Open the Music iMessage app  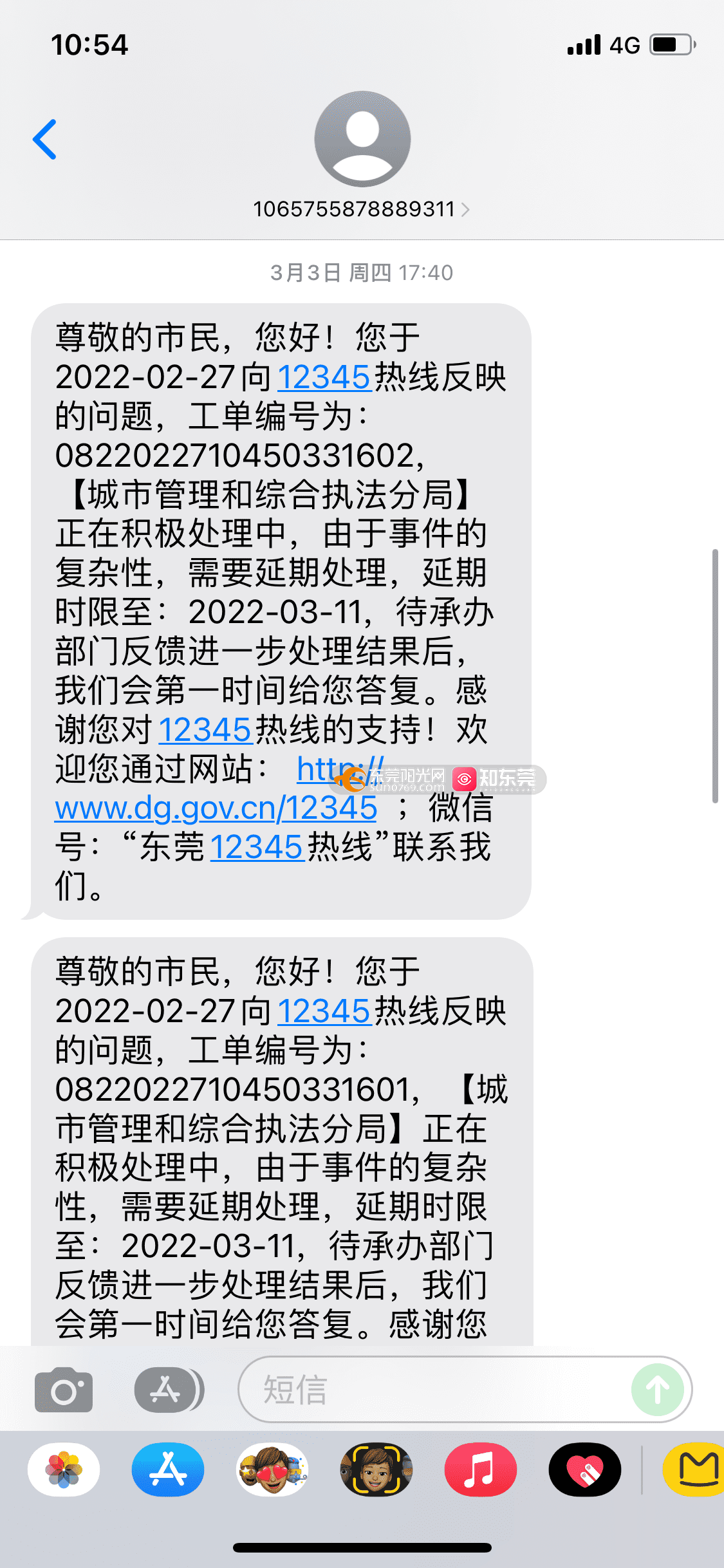[x=481, y=1470]
